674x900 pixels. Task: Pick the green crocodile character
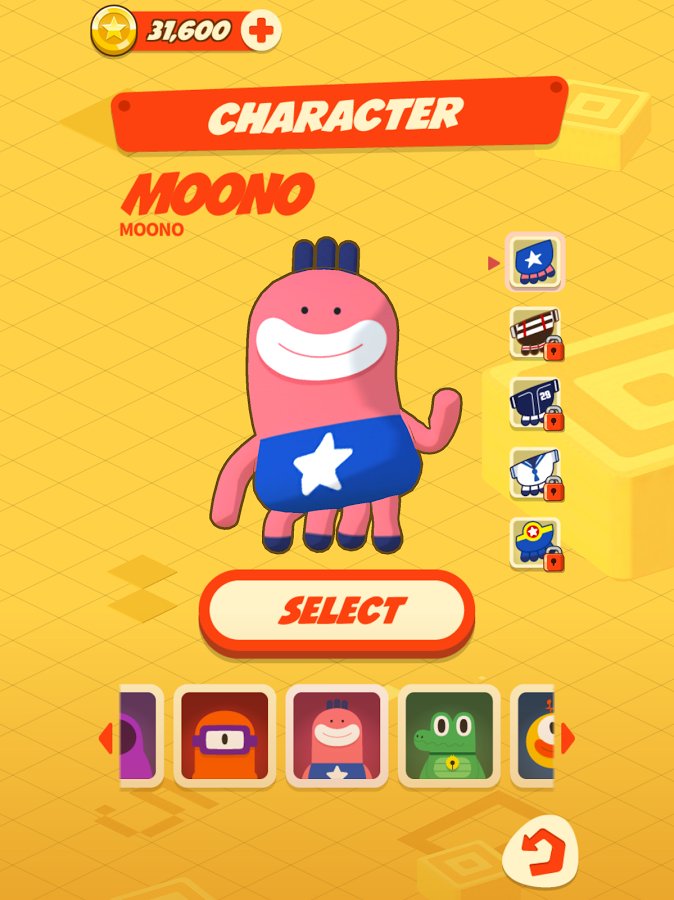coord(449,736)
